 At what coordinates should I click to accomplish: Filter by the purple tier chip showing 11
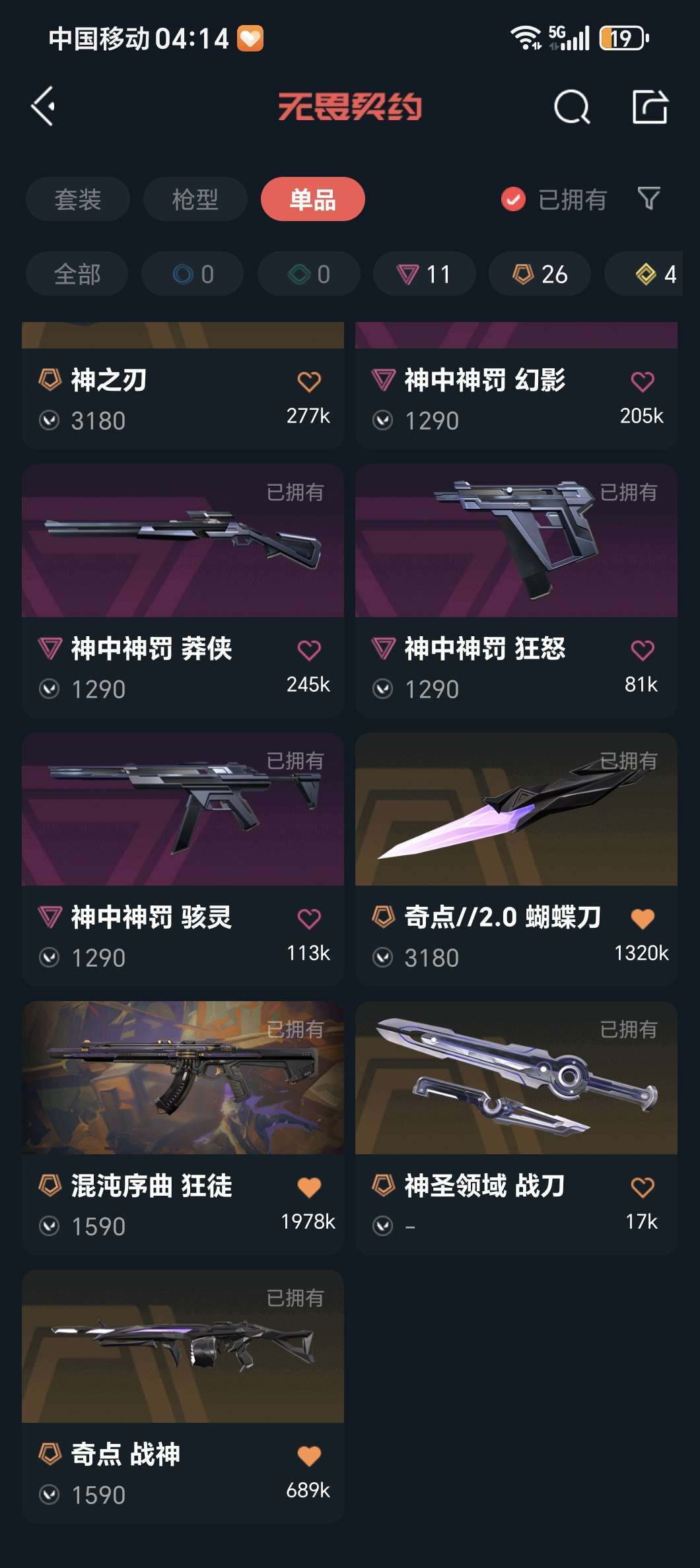click(x=424, y=274)
